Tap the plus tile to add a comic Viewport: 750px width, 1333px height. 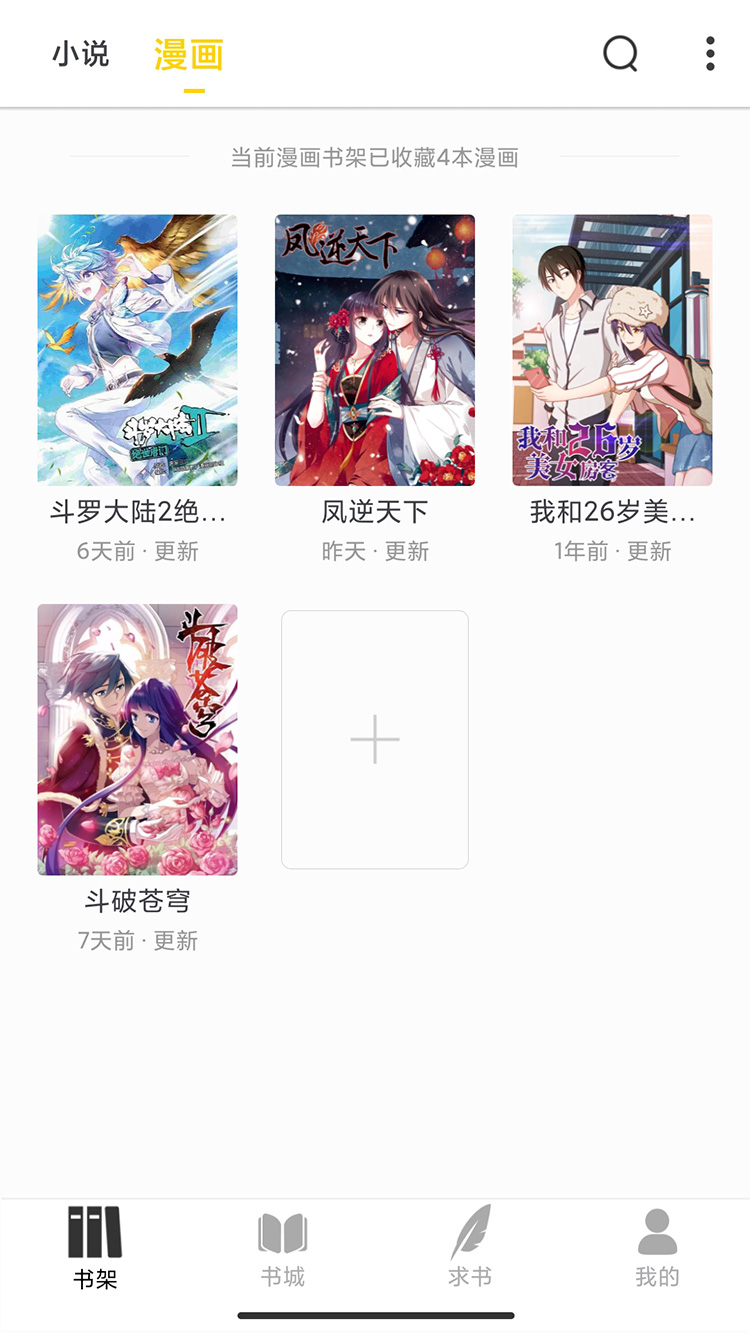[x=375, y=739]
